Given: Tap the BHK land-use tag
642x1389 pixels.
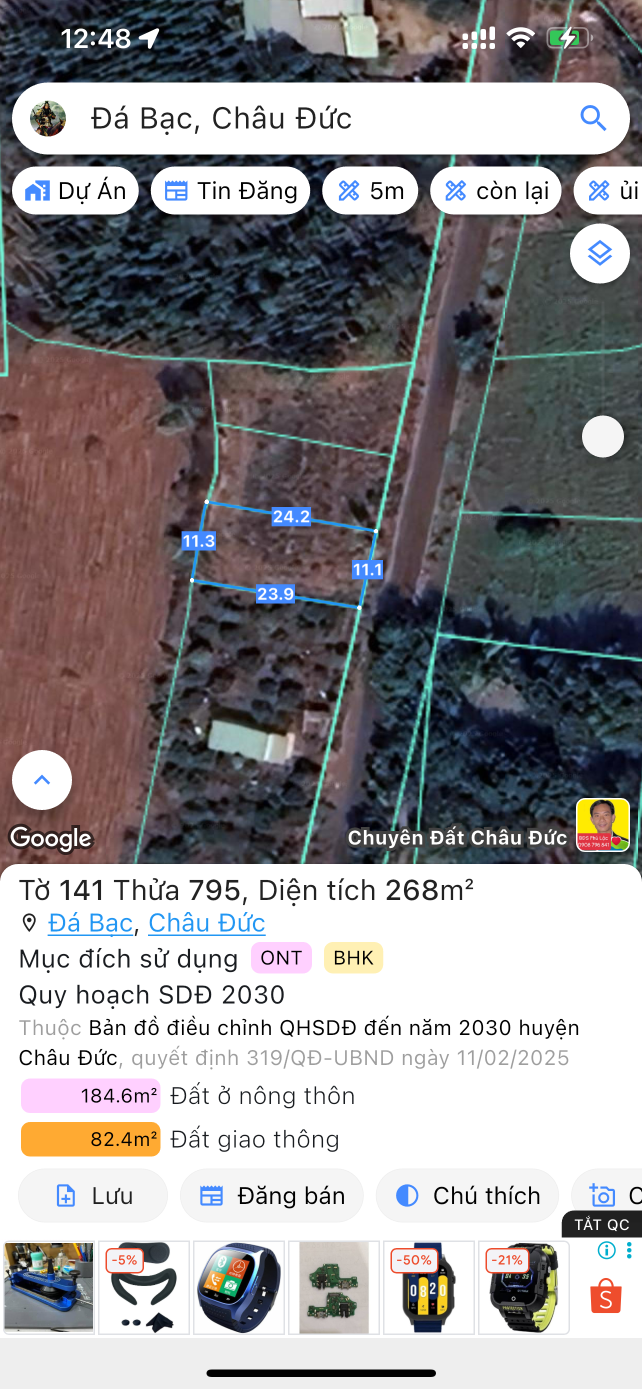Looking at the screenshot, I should (353, 958).
